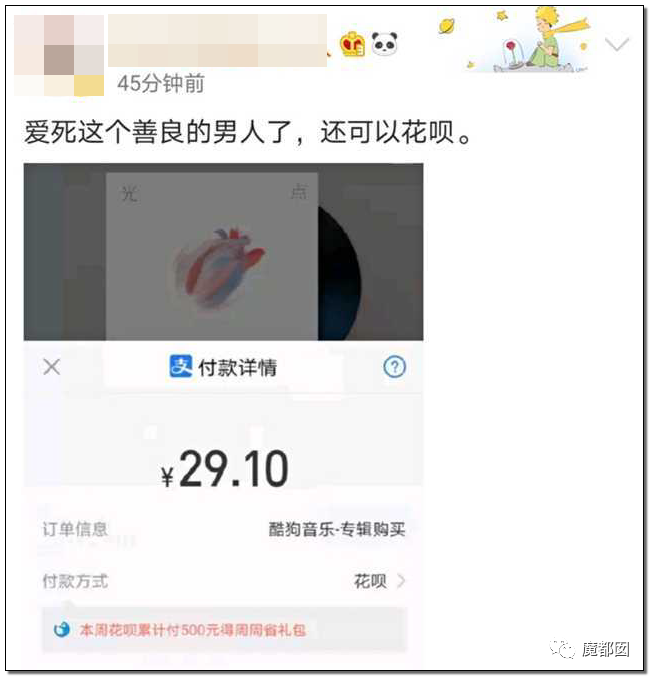Open the post options chevron menu

619,44
